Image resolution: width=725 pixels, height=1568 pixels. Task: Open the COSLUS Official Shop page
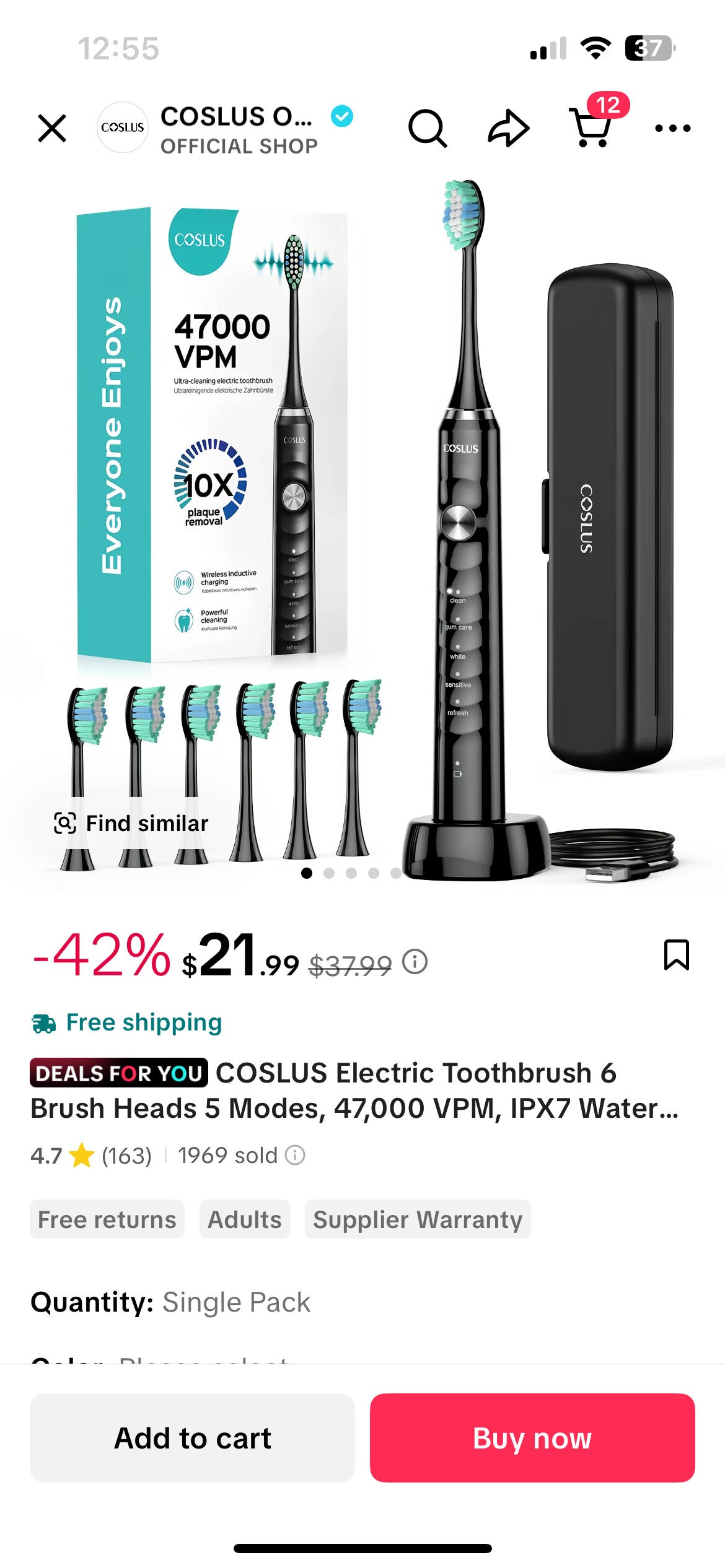pos(238,129)
